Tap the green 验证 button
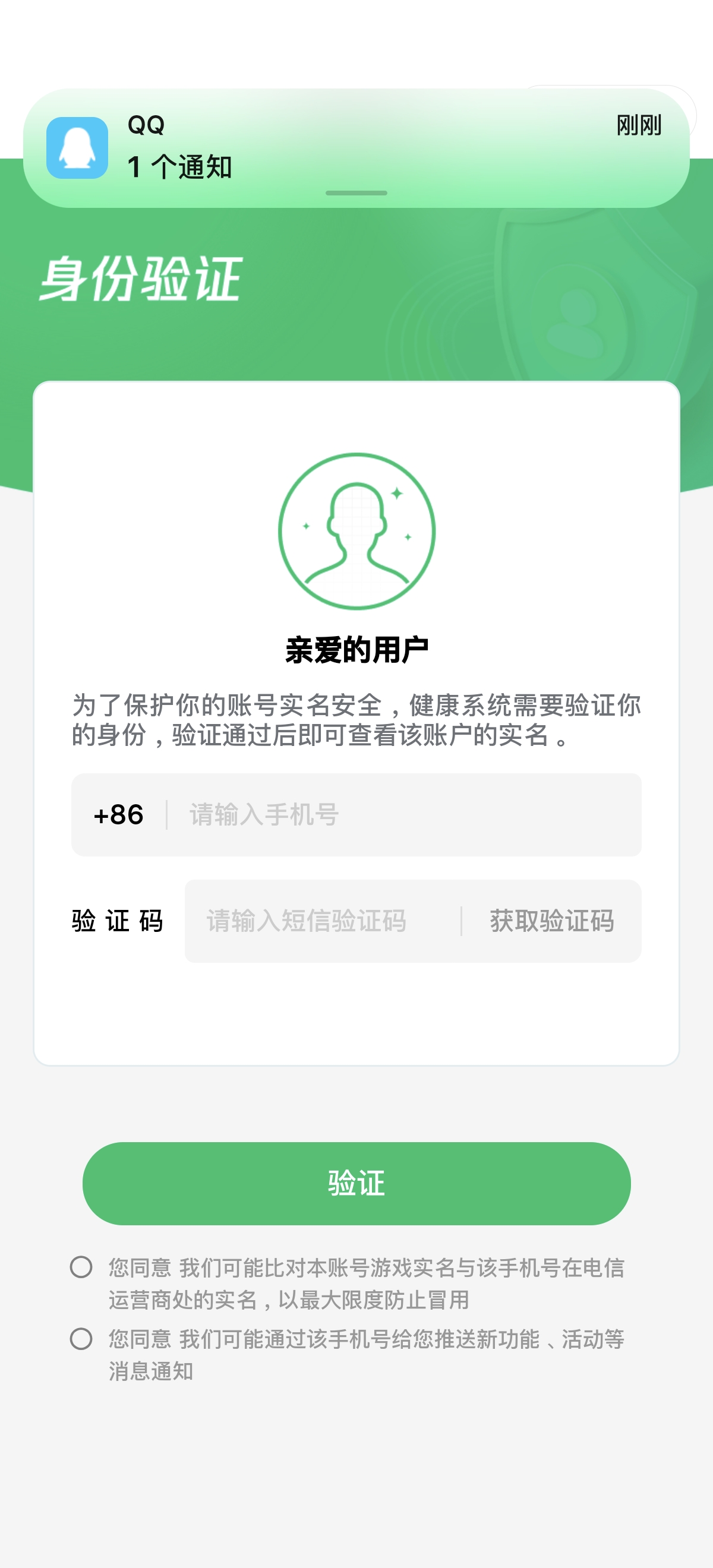 [x=356, y=1183]
